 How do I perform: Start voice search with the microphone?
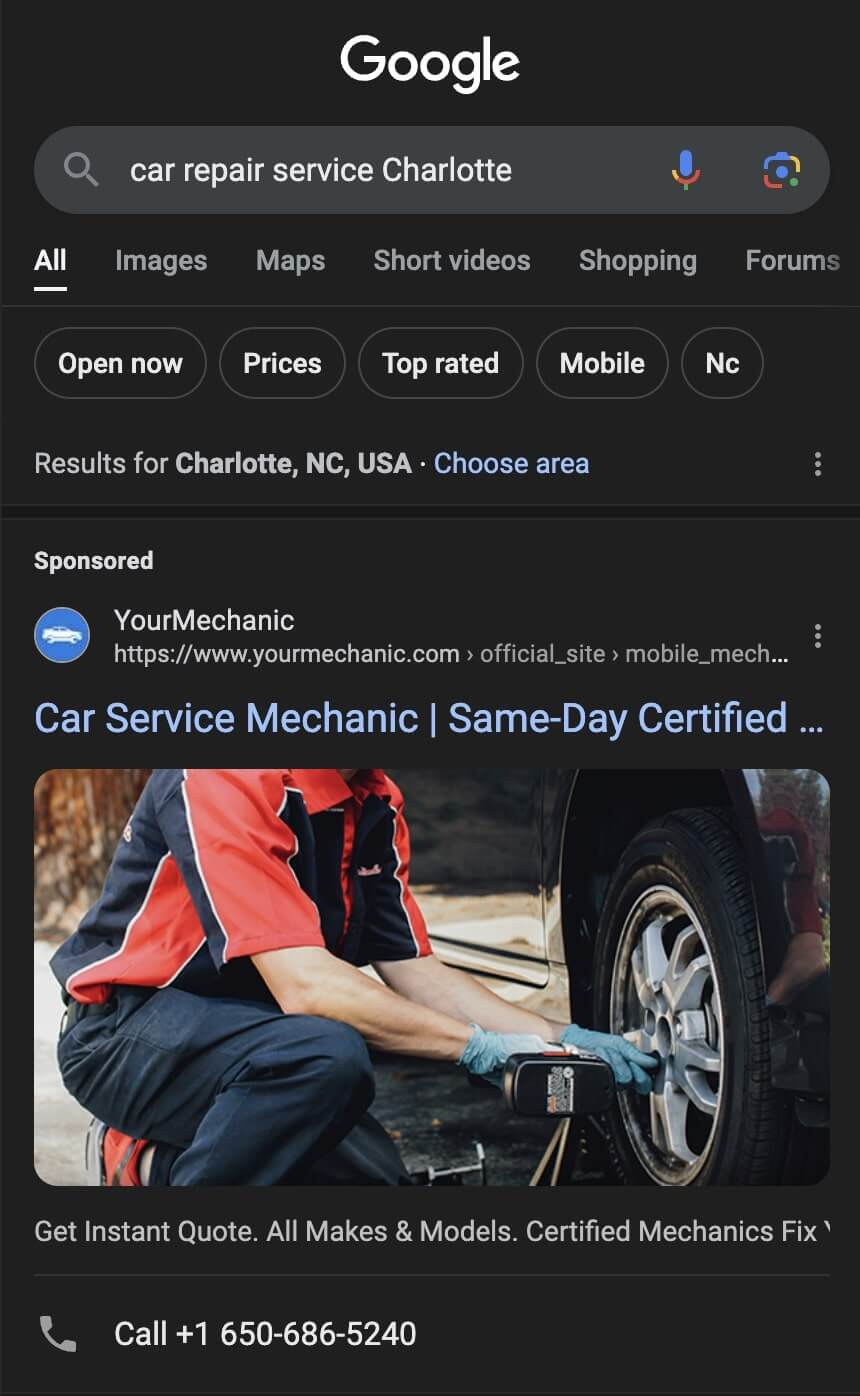pos(685,170)
